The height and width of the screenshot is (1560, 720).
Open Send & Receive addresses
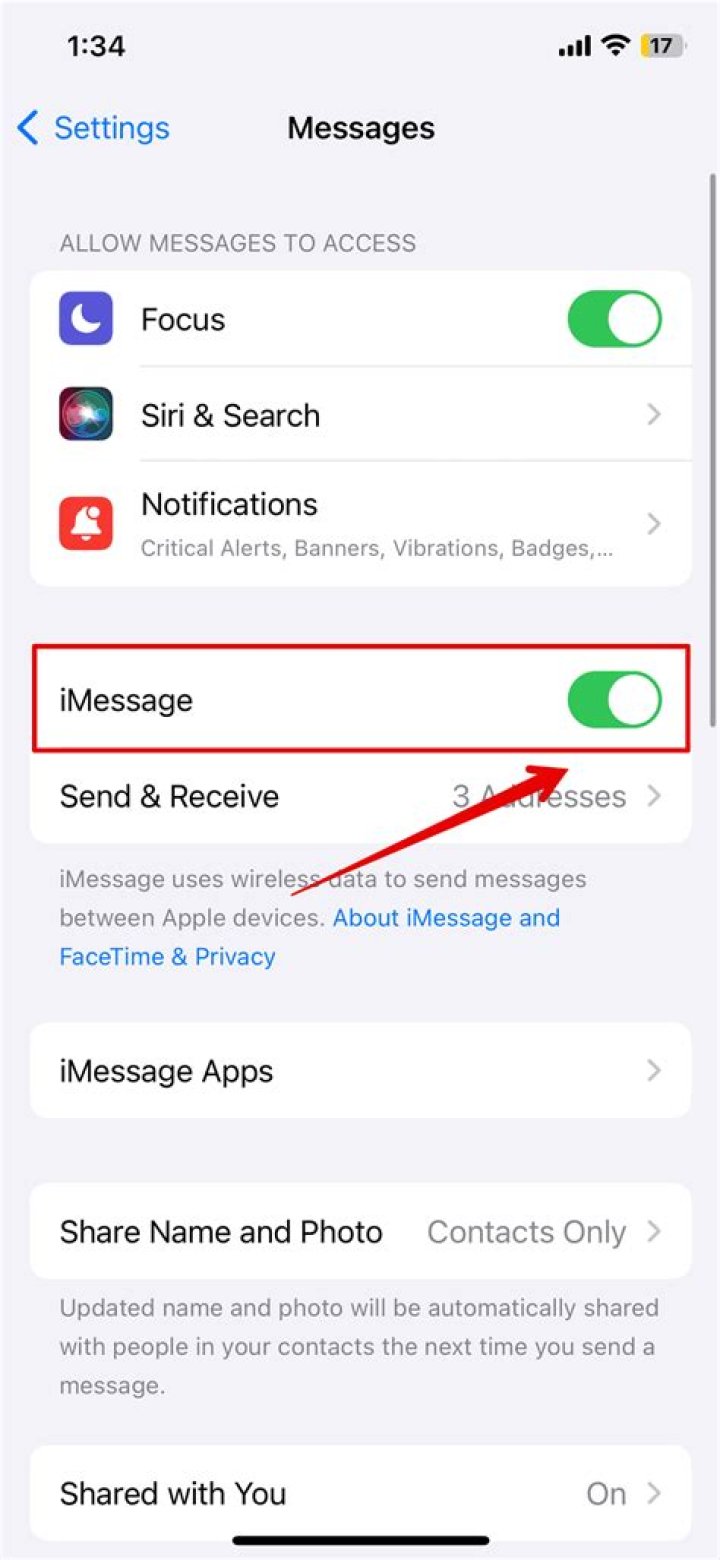tap(360, 797)
